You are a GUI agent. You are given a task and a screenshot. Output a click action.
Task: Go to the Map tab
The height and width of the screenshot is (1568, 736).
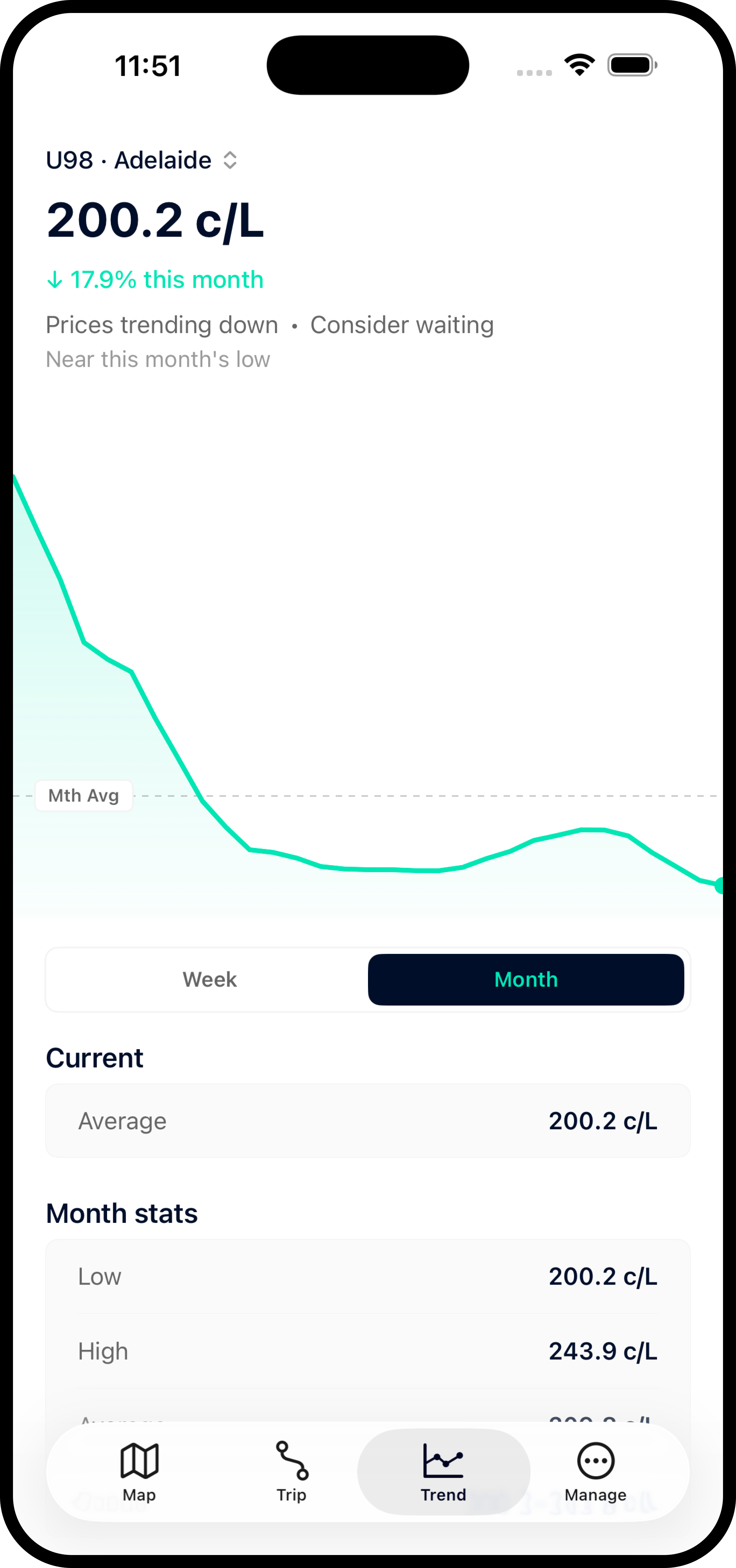click(x=139, y=1472)
